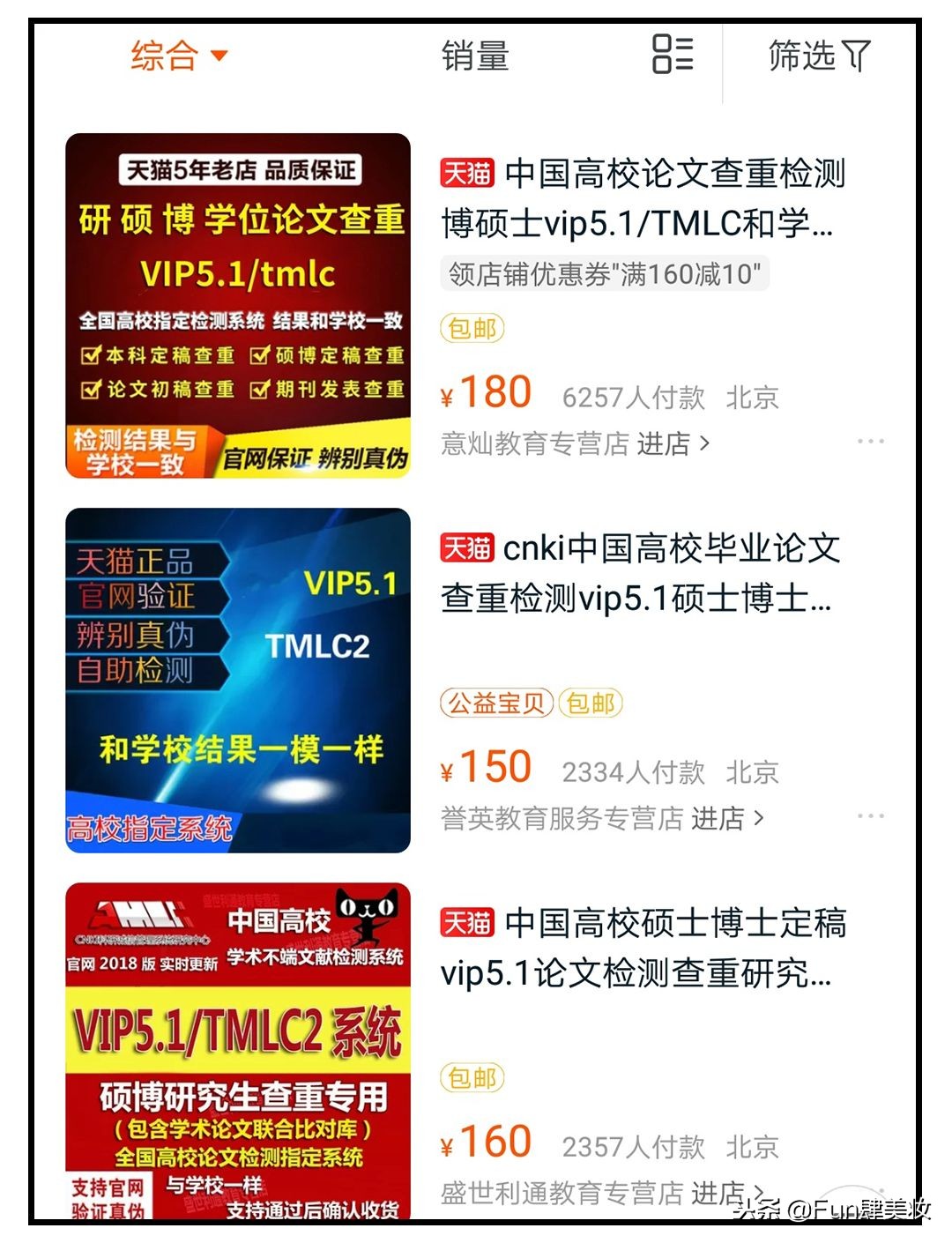Select the 公益宝贝 filter label
Viewport: 952px width, 1243px height.
click(496, 702)
